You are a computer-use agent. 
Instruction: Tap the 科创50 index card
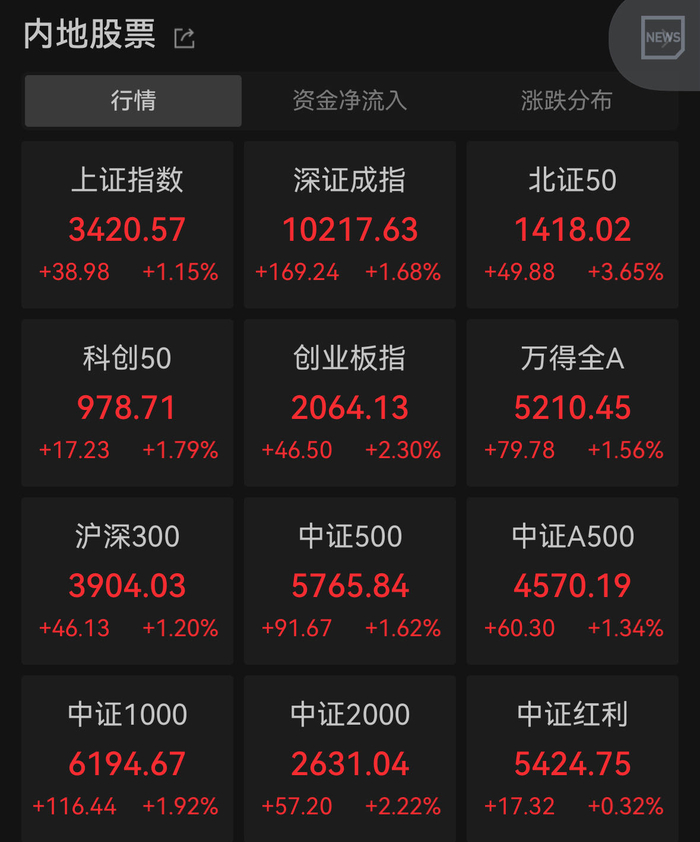127,403
